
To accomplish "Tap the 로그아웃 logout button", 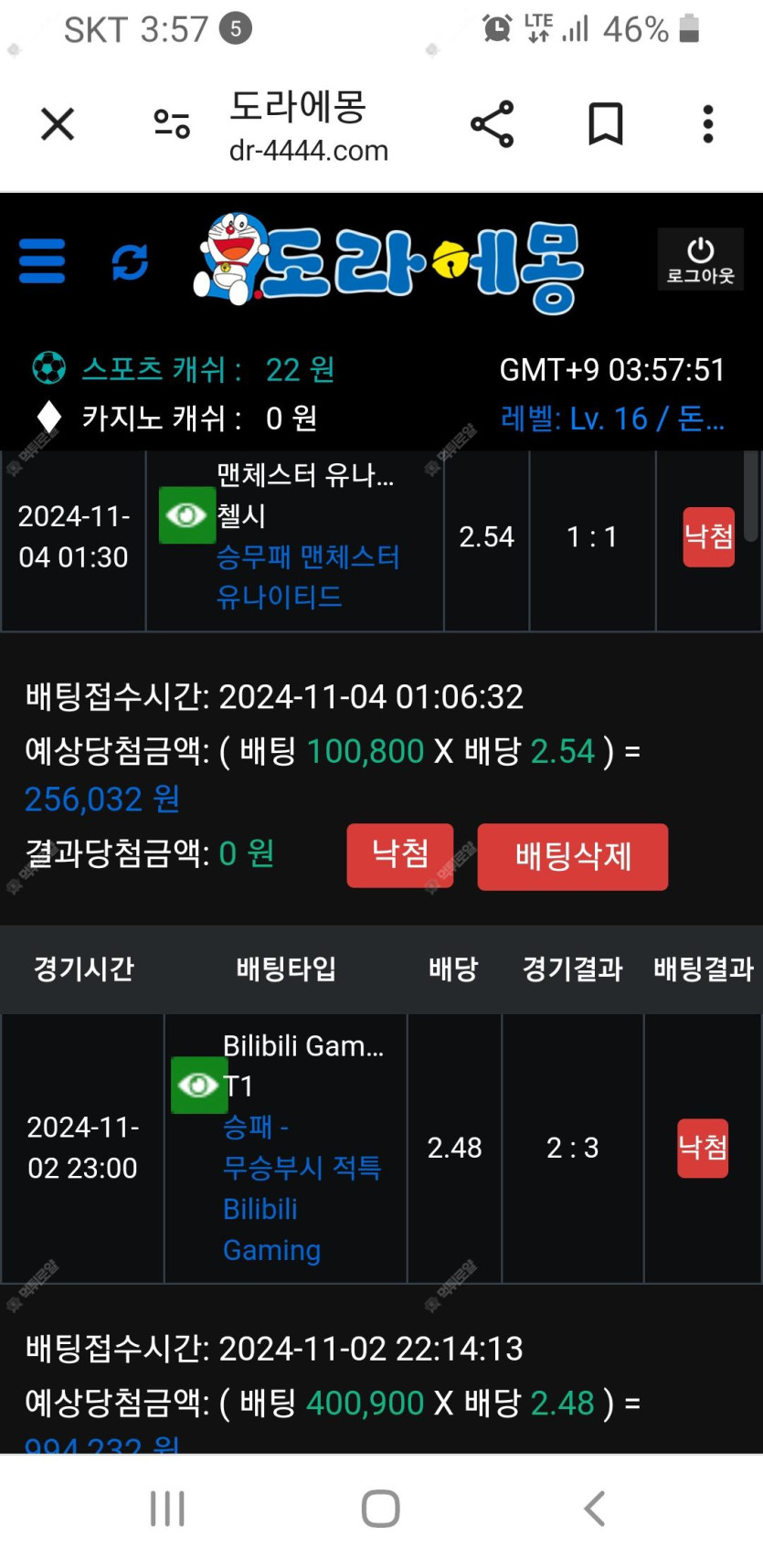I will coord(700,260).
